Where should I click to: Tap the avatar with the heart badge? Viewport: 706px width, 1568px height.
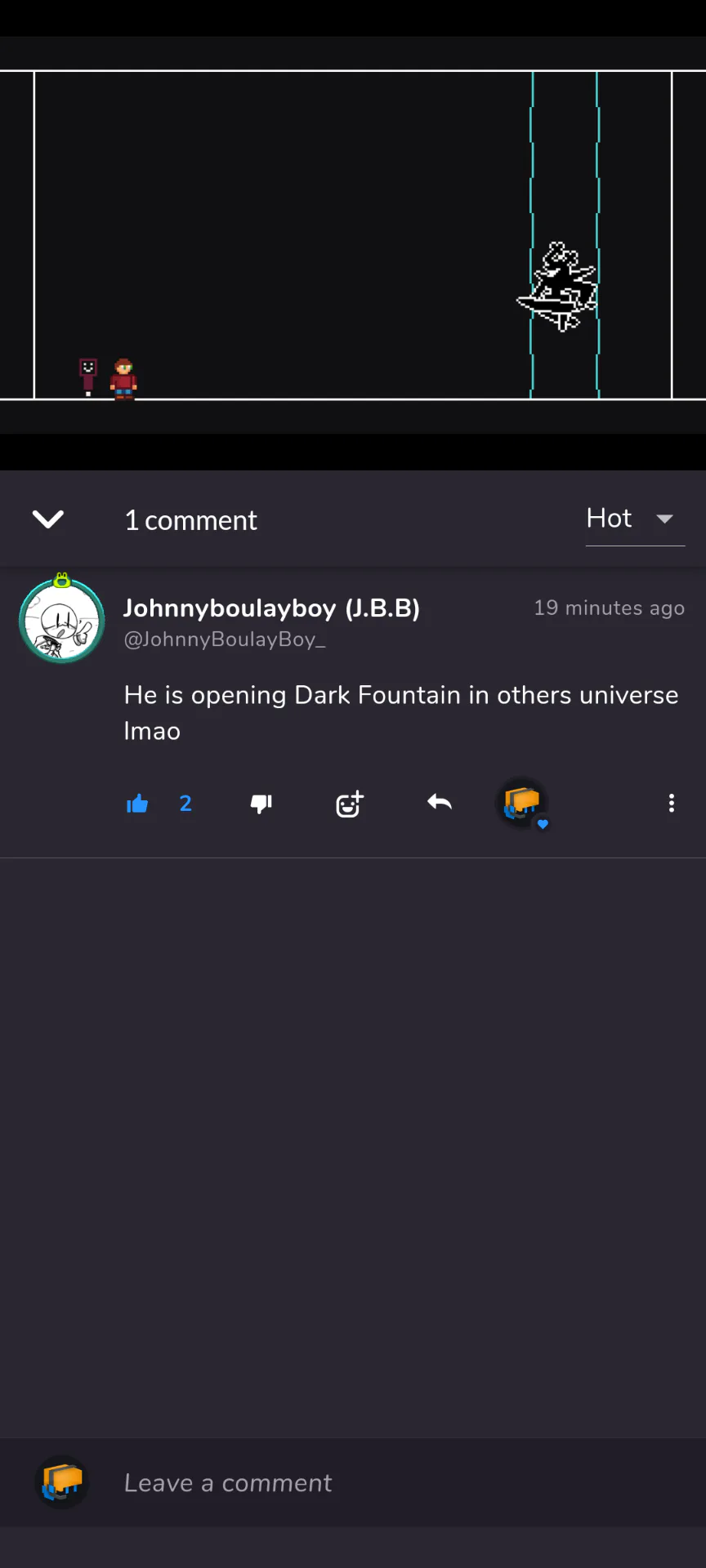(x=522, y=803)
